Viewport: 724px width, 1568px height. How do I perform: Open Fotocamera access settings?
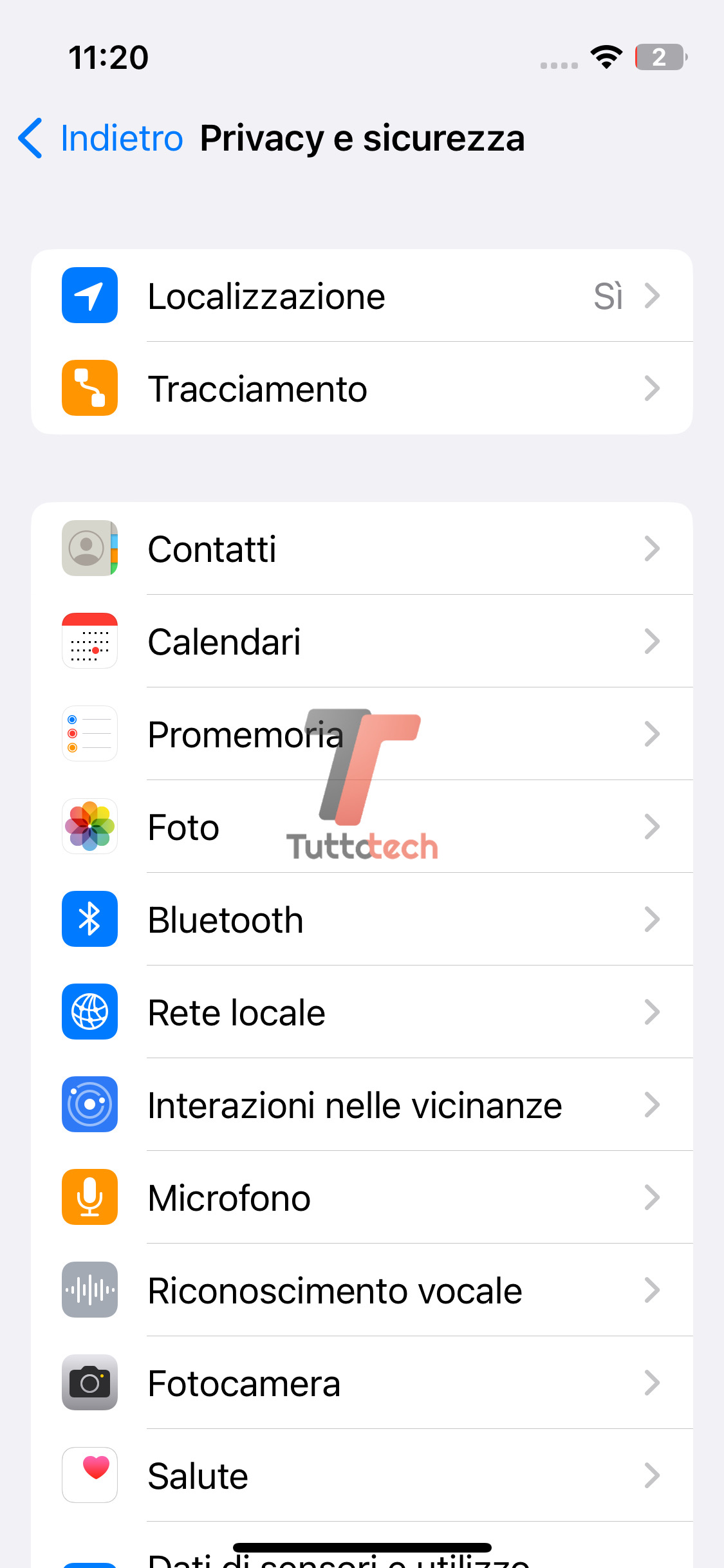click(x=362, y=1383)
